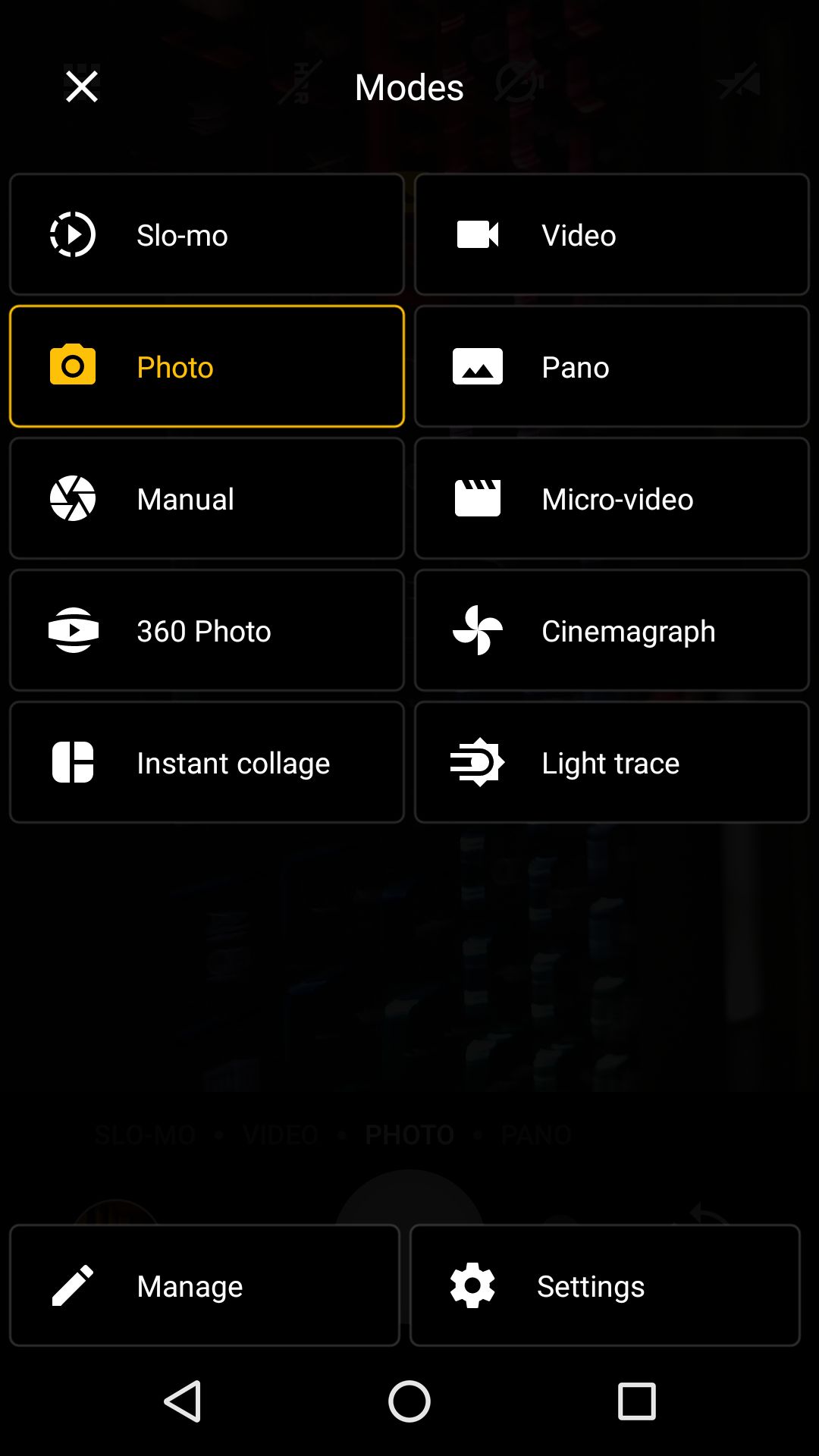Screen dimensions: 819x1456
Task: Select Light trace mode
Action: 611,762
